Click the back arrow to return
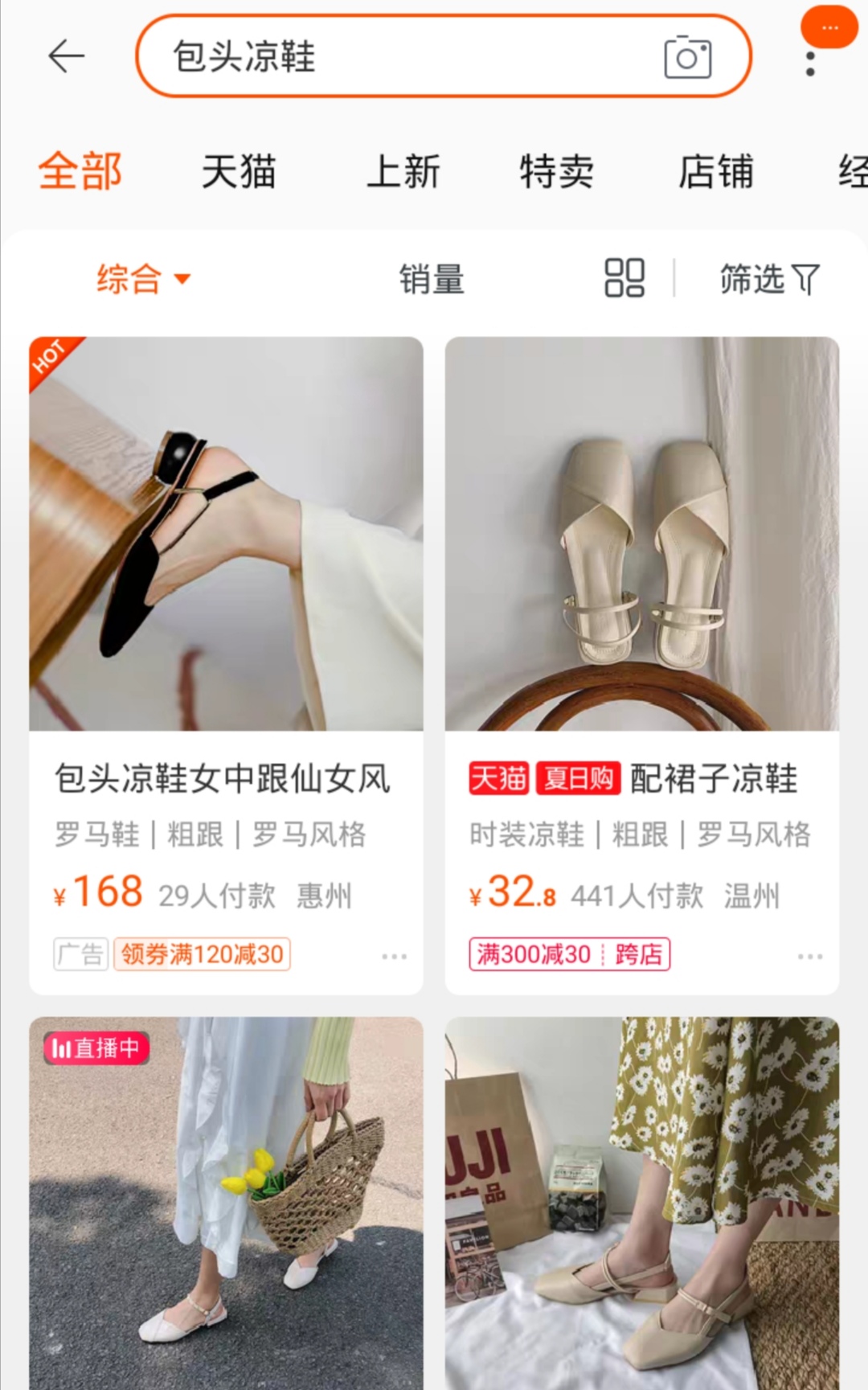This screenshot has width=868, height=1390. tap(68, 56)
